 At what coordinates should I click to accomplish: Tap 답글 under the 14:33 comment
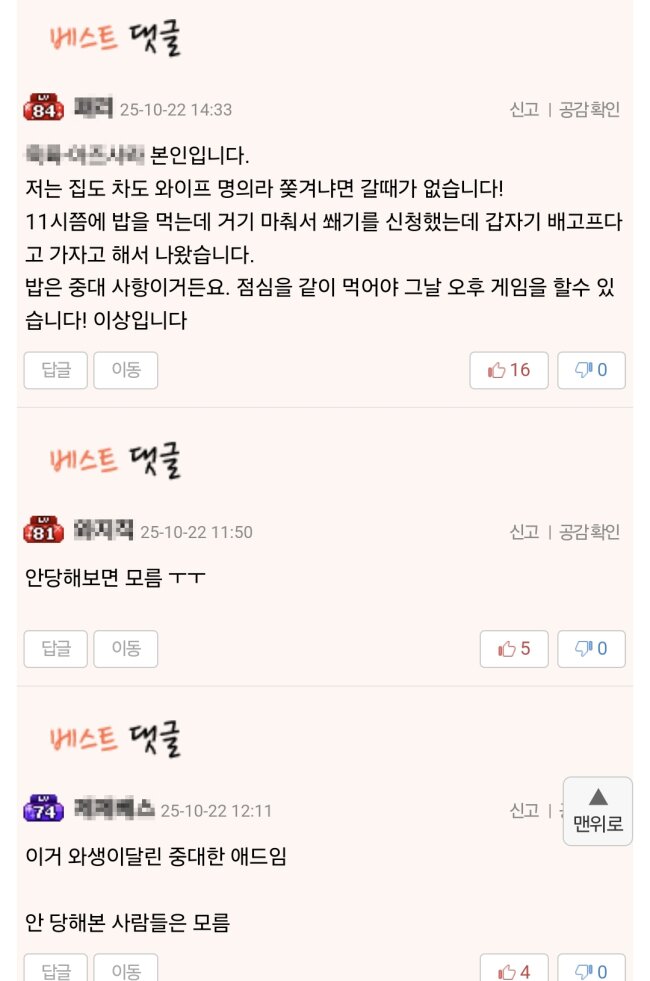click(x=56, y=370)
